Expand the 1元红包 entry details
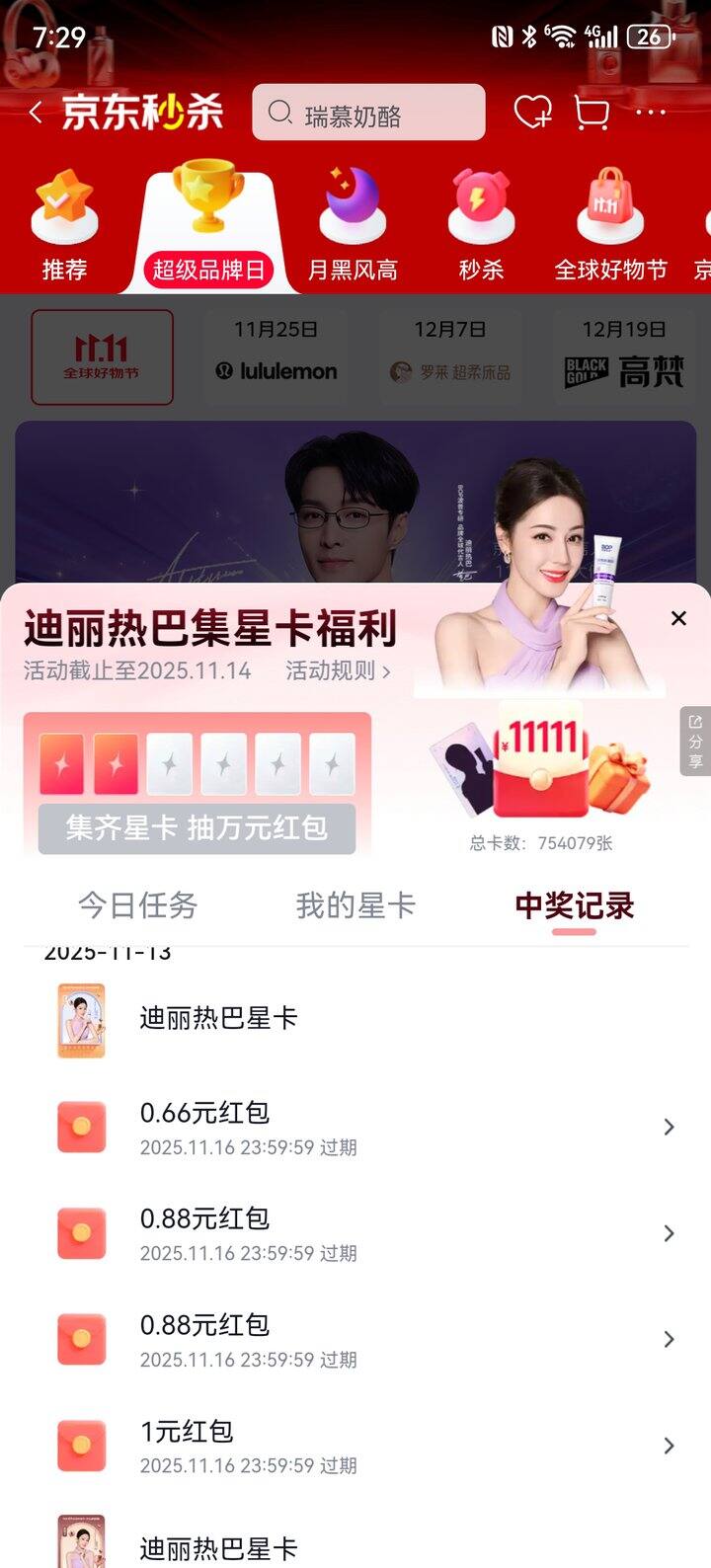 click(x=667, y=1445)
